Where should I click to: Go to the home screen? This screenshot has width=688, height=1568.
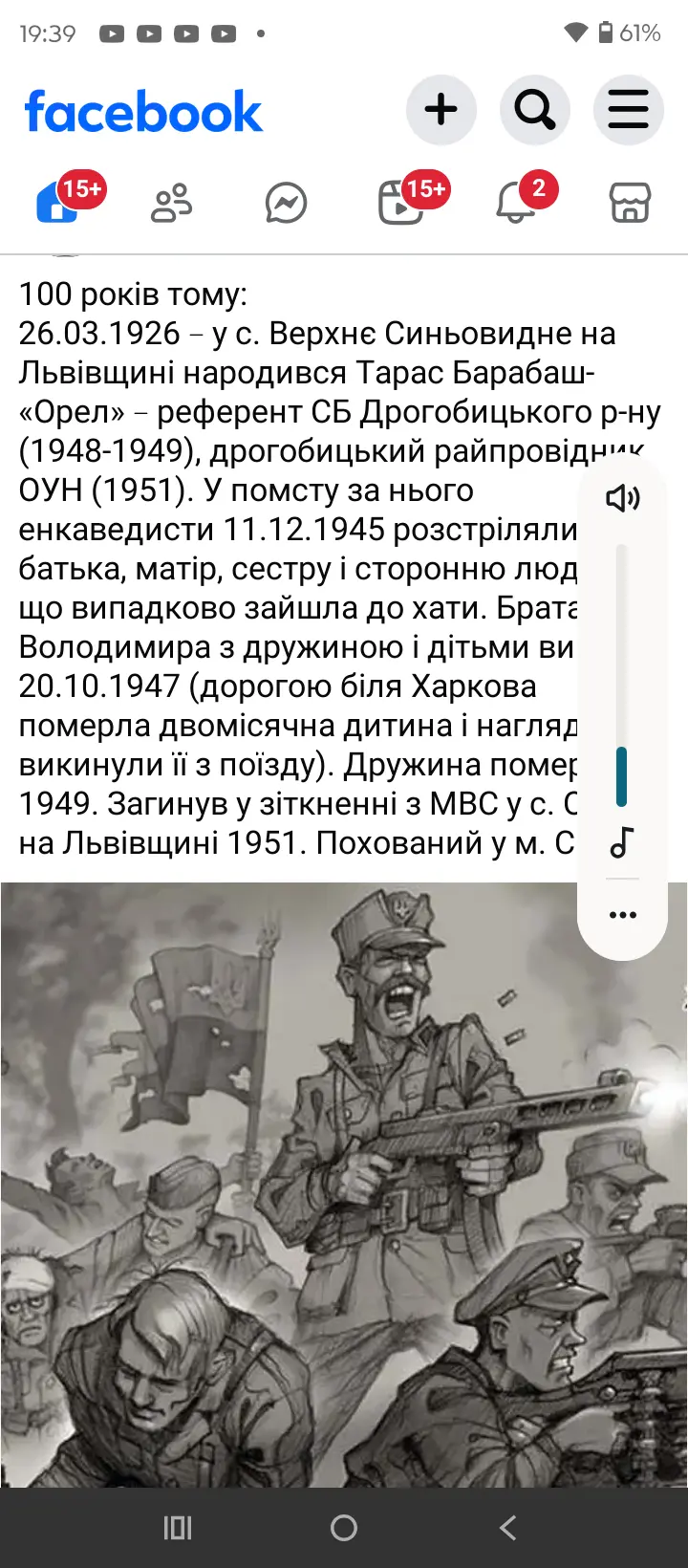tap(344, 1528)
